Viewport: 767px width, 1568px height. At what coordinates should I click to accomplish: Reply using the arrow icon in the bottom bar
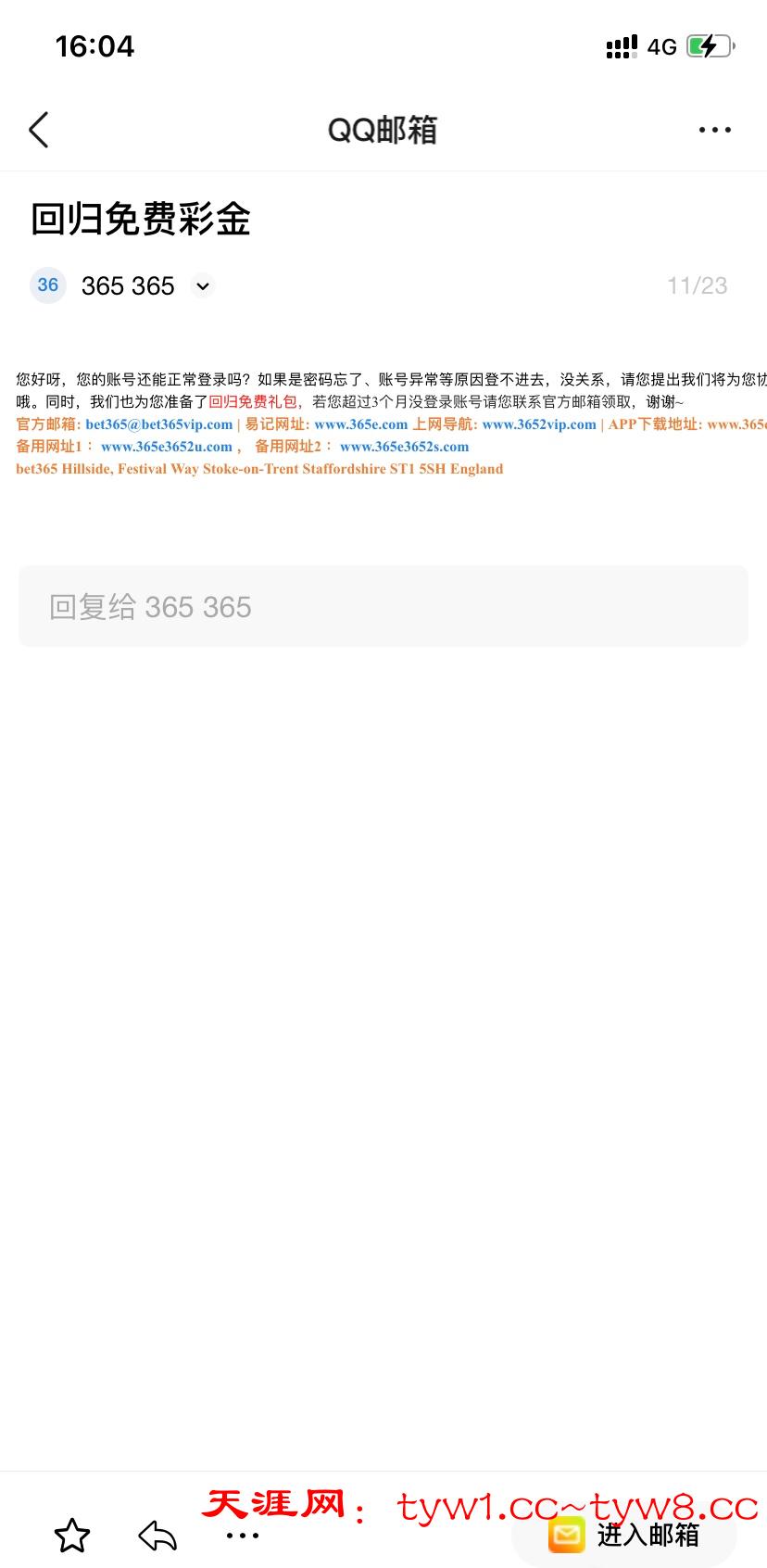coord(157,1536)
